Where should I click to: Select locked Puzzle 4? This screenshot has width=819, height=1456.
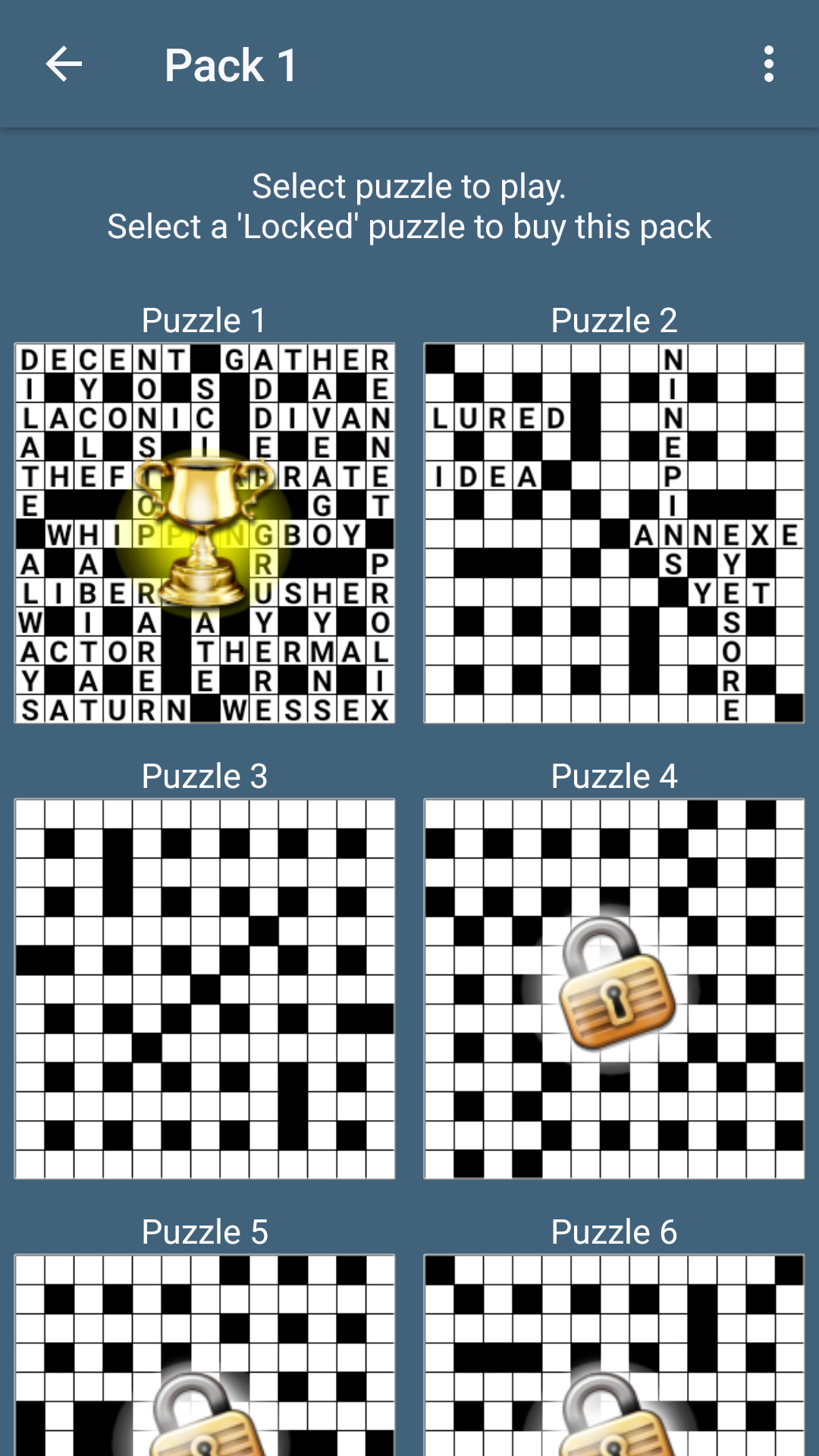[613, 988]
